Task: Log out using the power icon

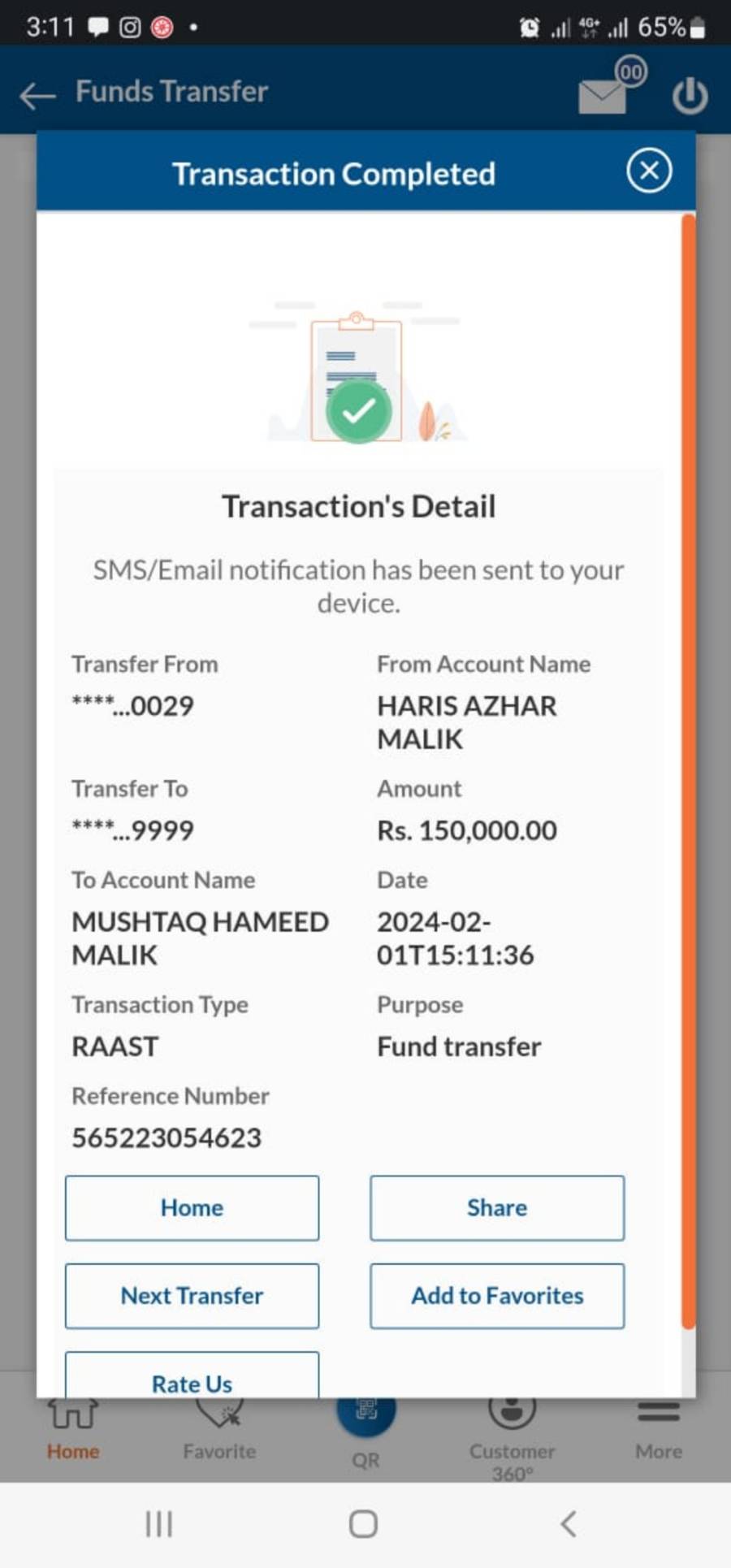Action: [690, 96]
